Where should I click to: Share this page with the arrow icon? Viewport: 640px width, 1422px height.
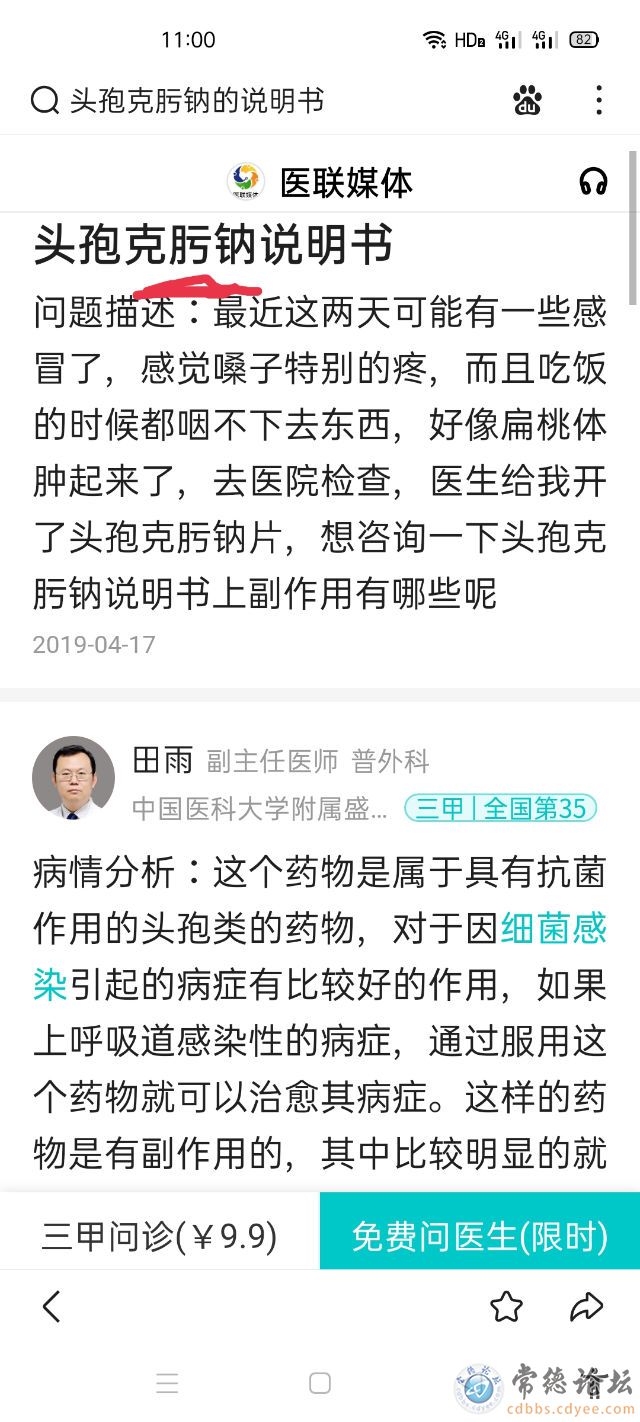point(586,1306)
